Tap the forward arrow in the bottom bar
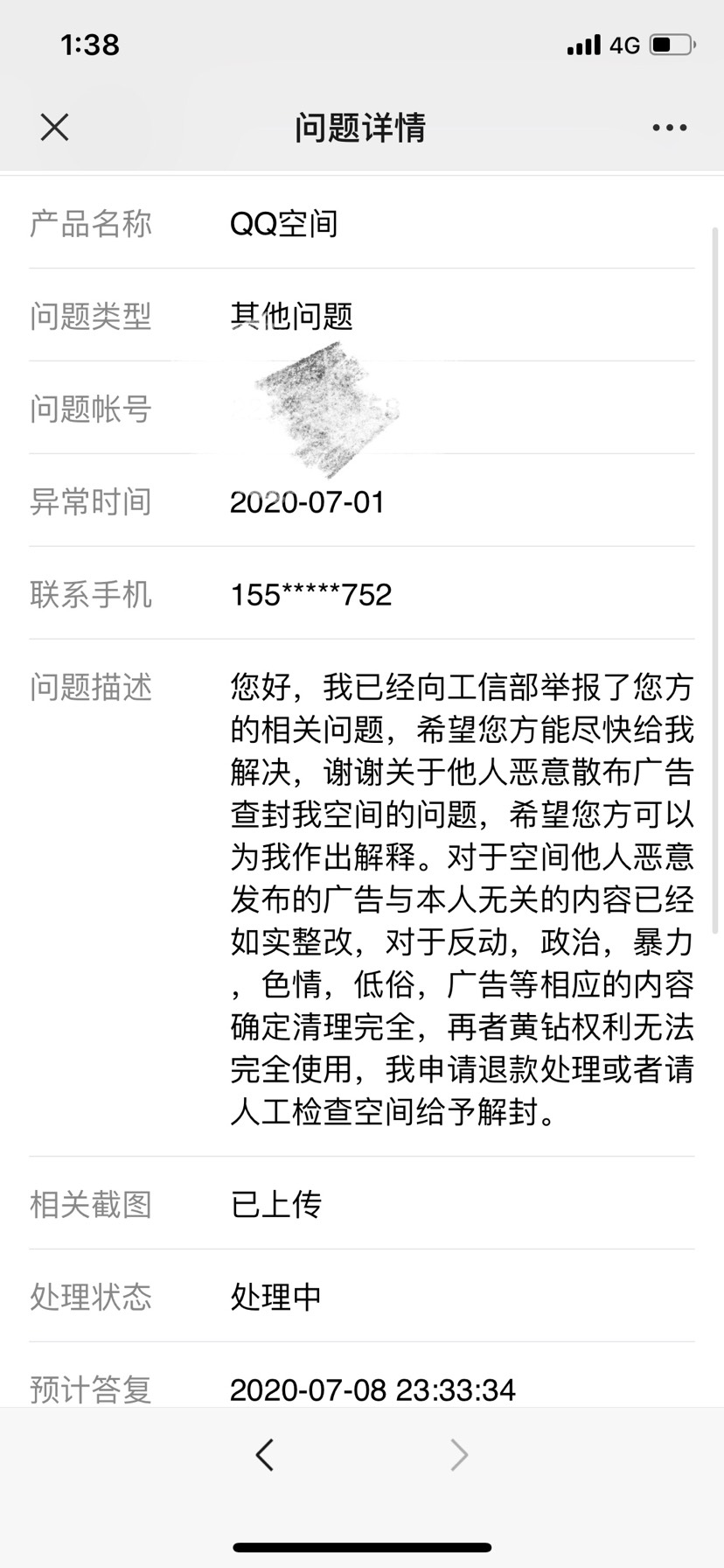This screenshot has width=724, height=1568. click(x=459, y=1454)
